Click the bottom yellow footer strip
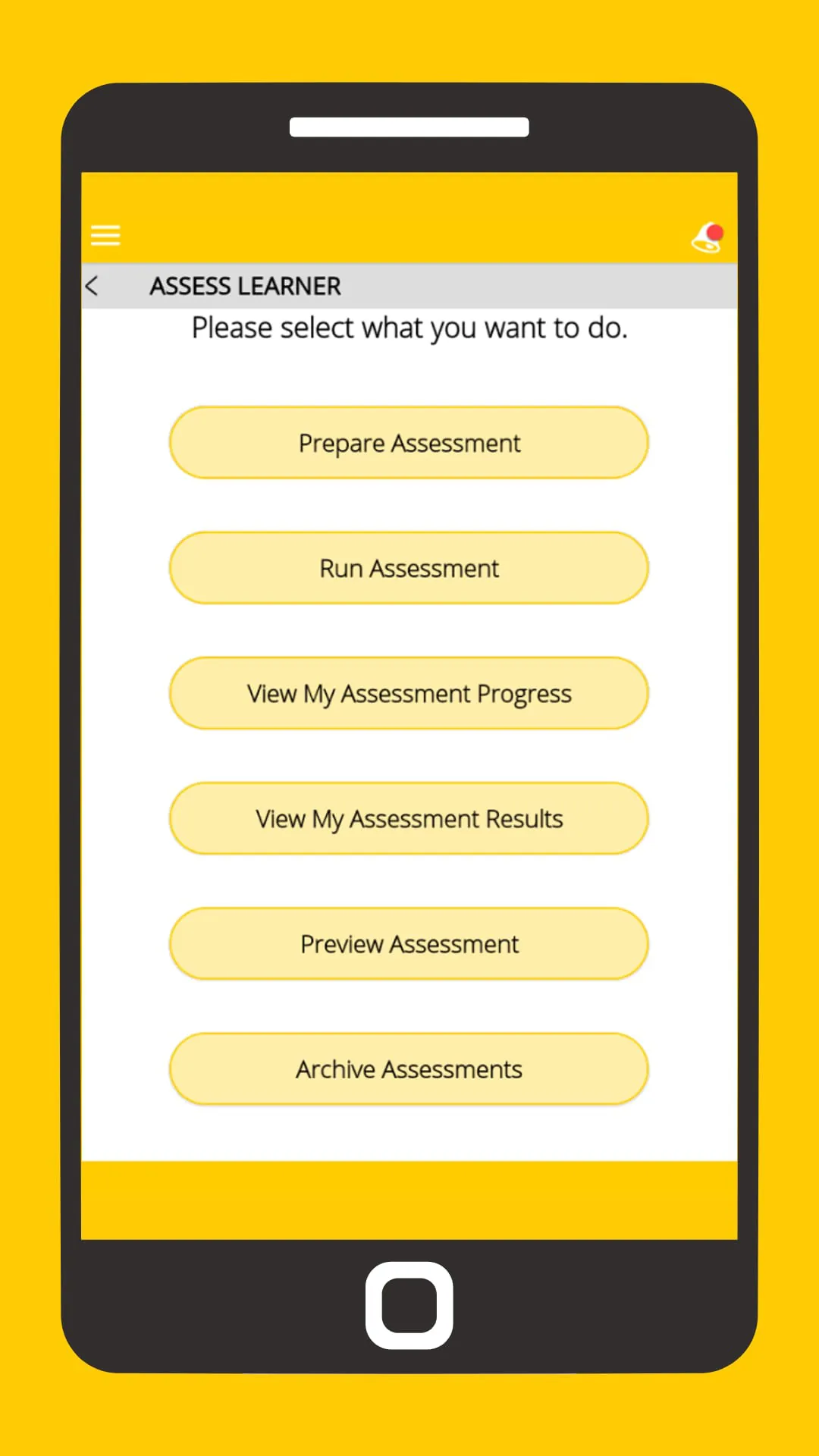 pyautogui.click(x=409, y=1197)
